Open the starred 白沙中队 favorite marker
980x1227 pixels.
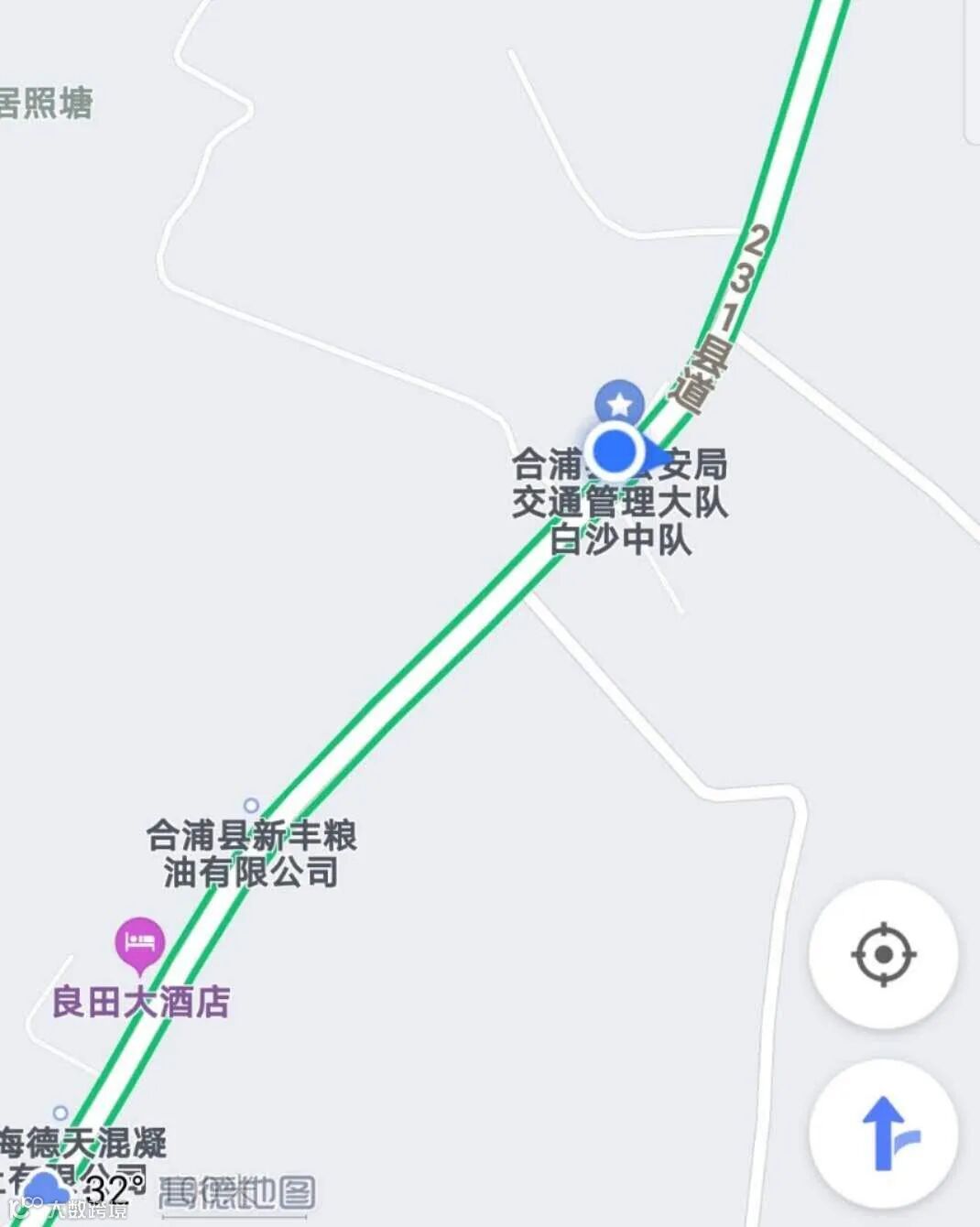click(620, 402)
